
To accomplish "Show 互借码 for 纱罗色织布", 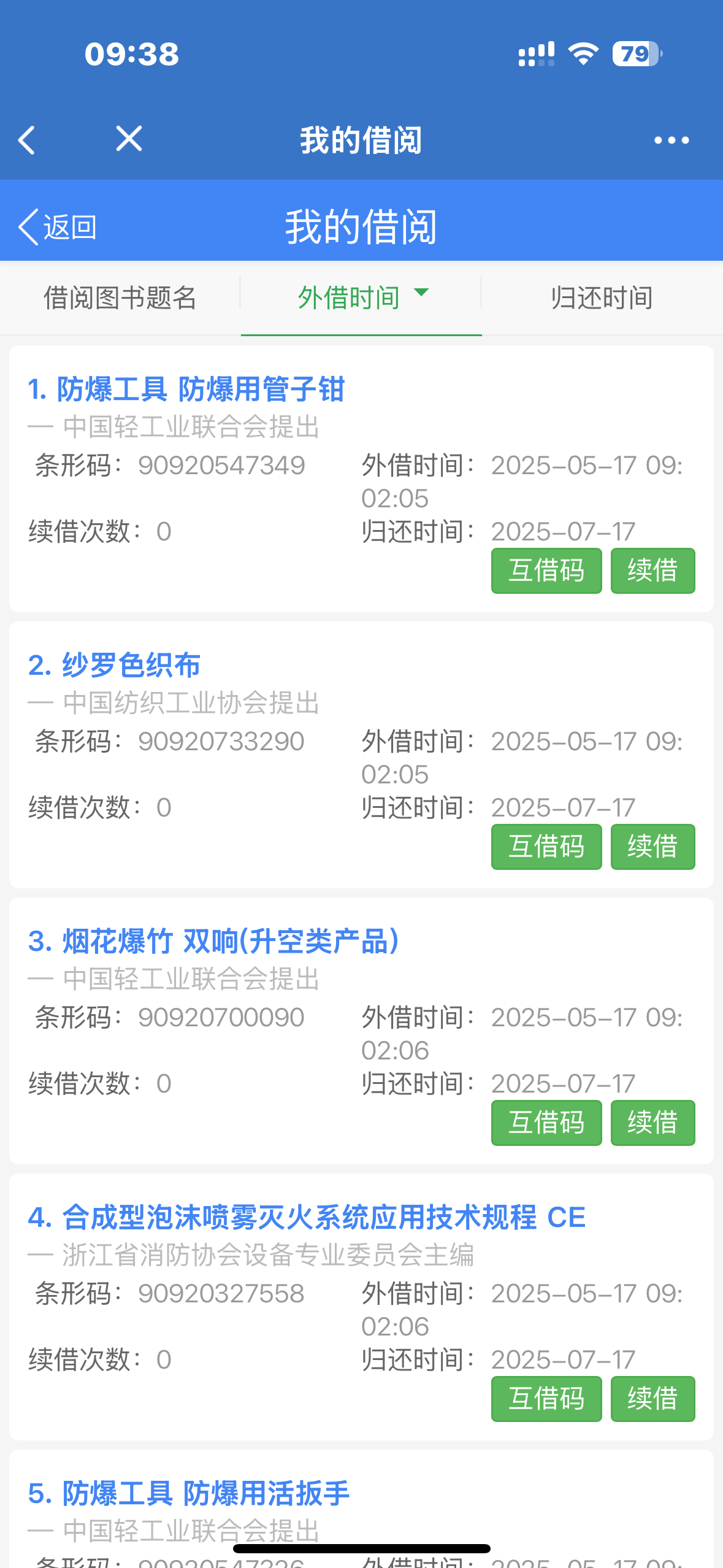I will click(x=546, y=847).
